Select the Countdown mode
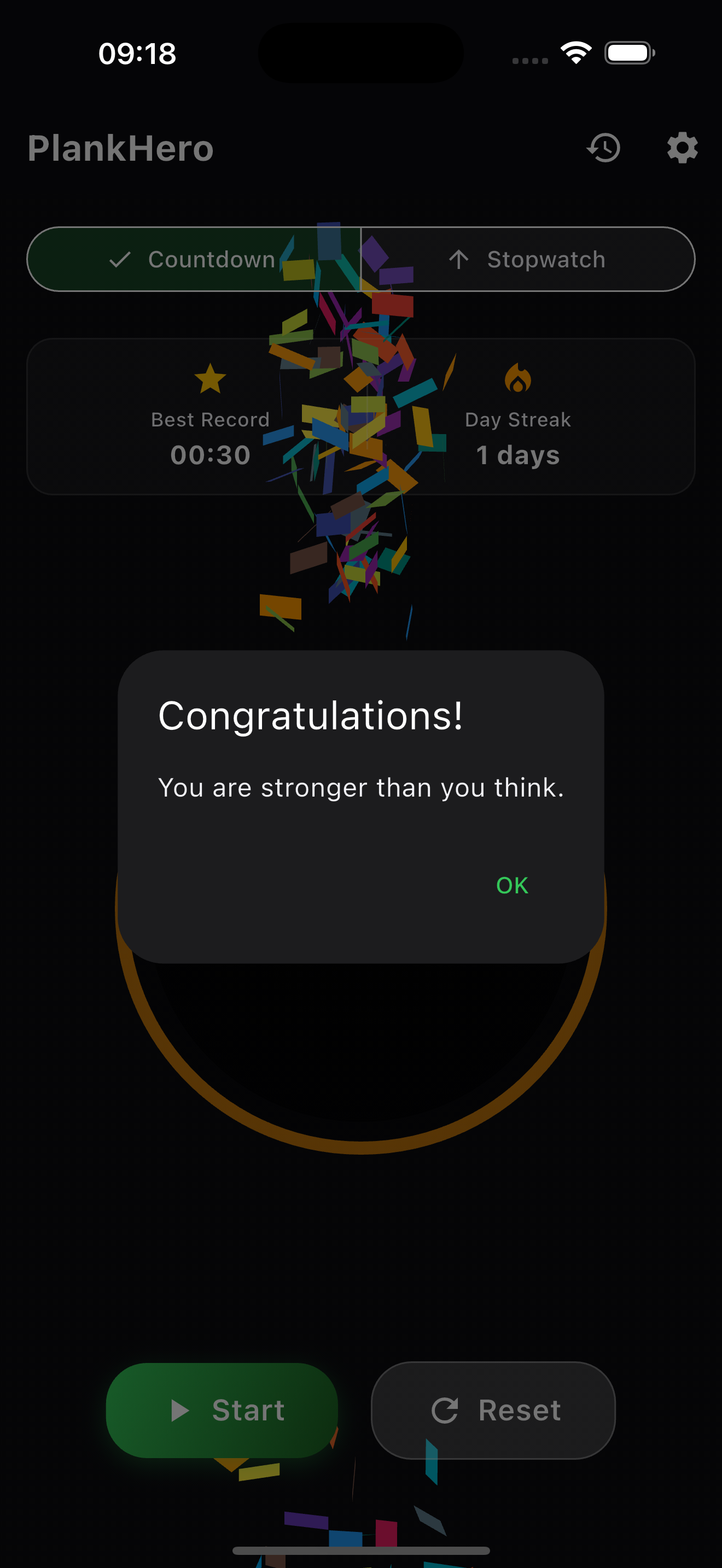 point(194,260)
